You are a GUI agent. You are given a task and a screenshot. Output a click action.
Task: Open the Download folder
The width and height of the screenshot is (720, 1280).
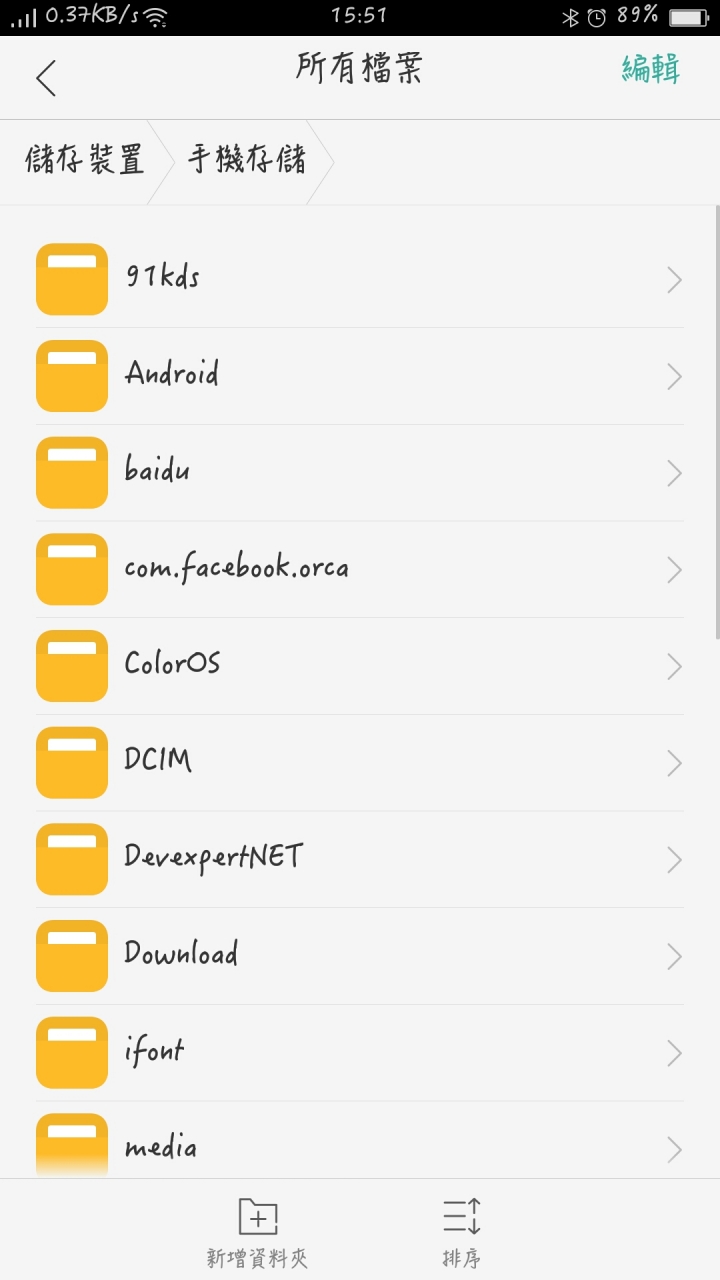point(360,956)
